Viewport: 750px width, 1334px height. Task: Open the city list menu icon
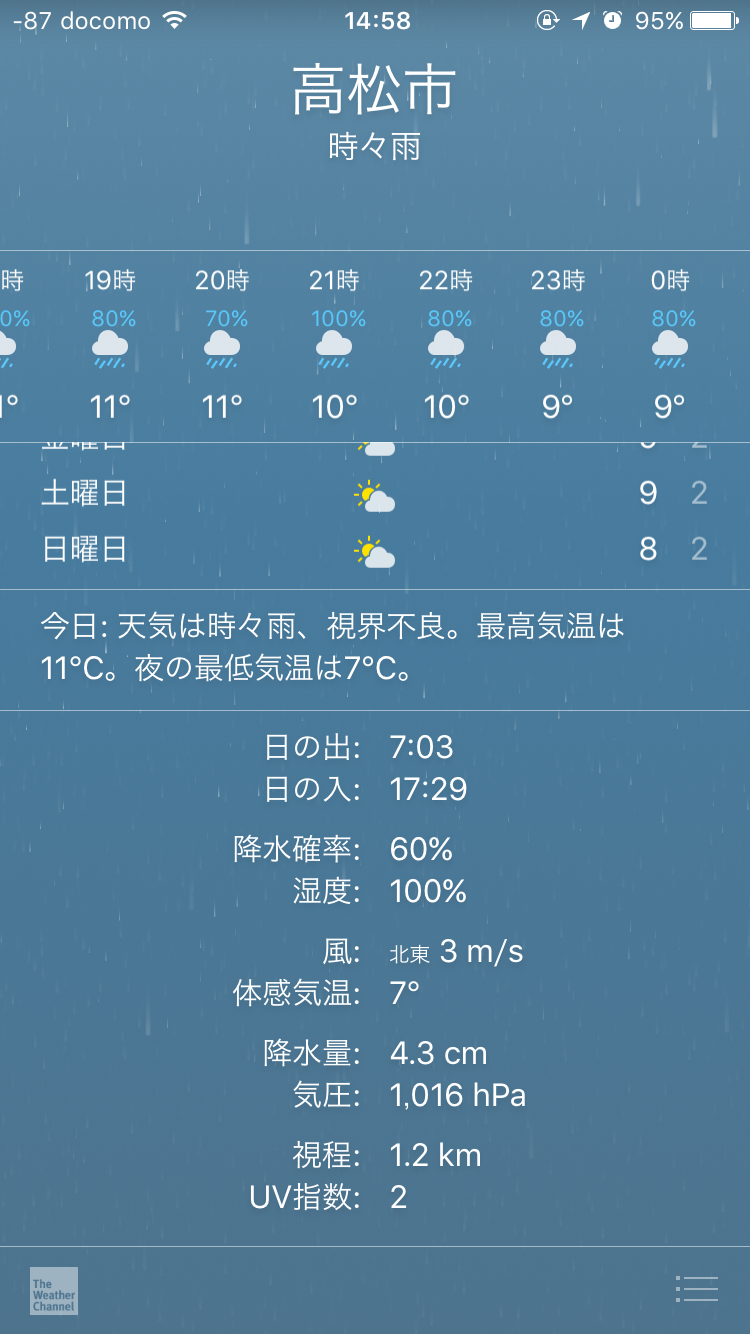[x=697, y=1289]
